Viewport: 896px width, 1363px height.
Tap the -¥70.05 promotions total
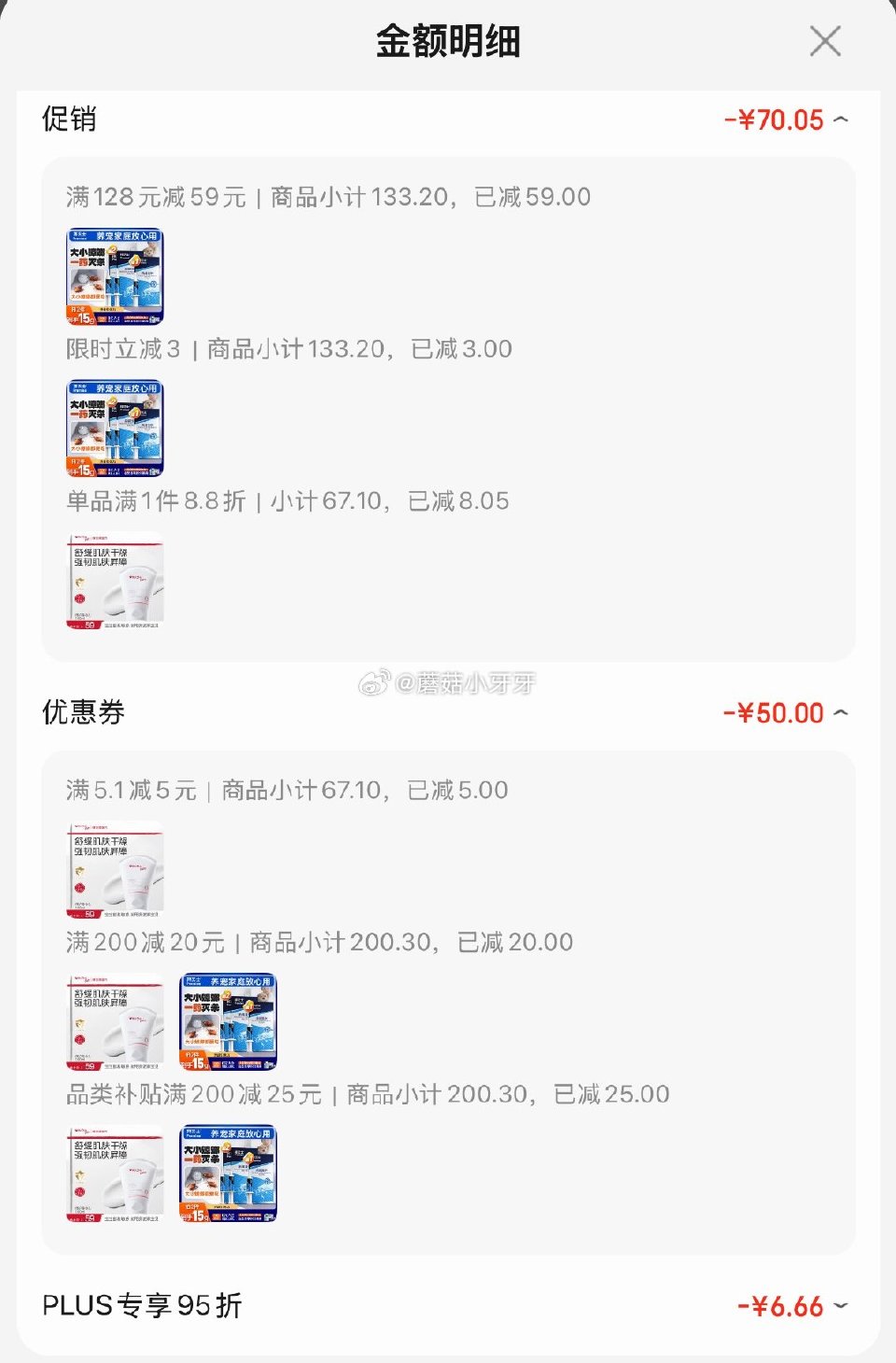pyautogui.click(x=772, y=119)
